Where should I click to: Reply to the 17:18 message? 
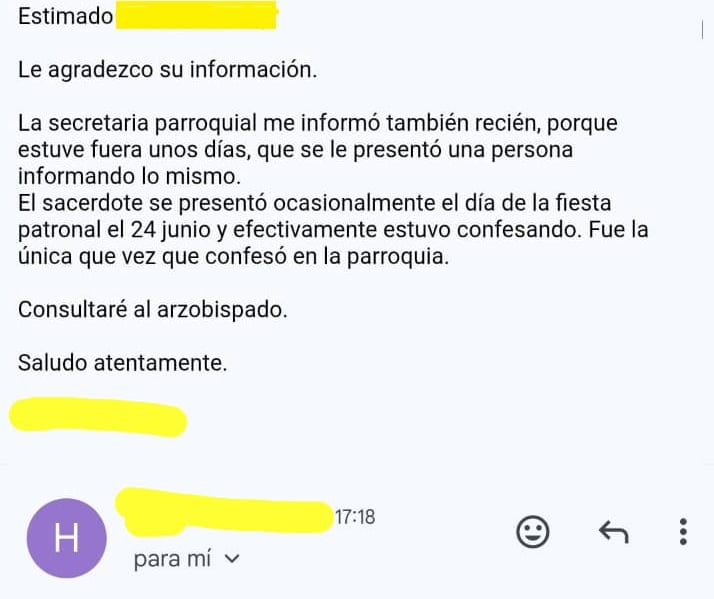point(613,532)
